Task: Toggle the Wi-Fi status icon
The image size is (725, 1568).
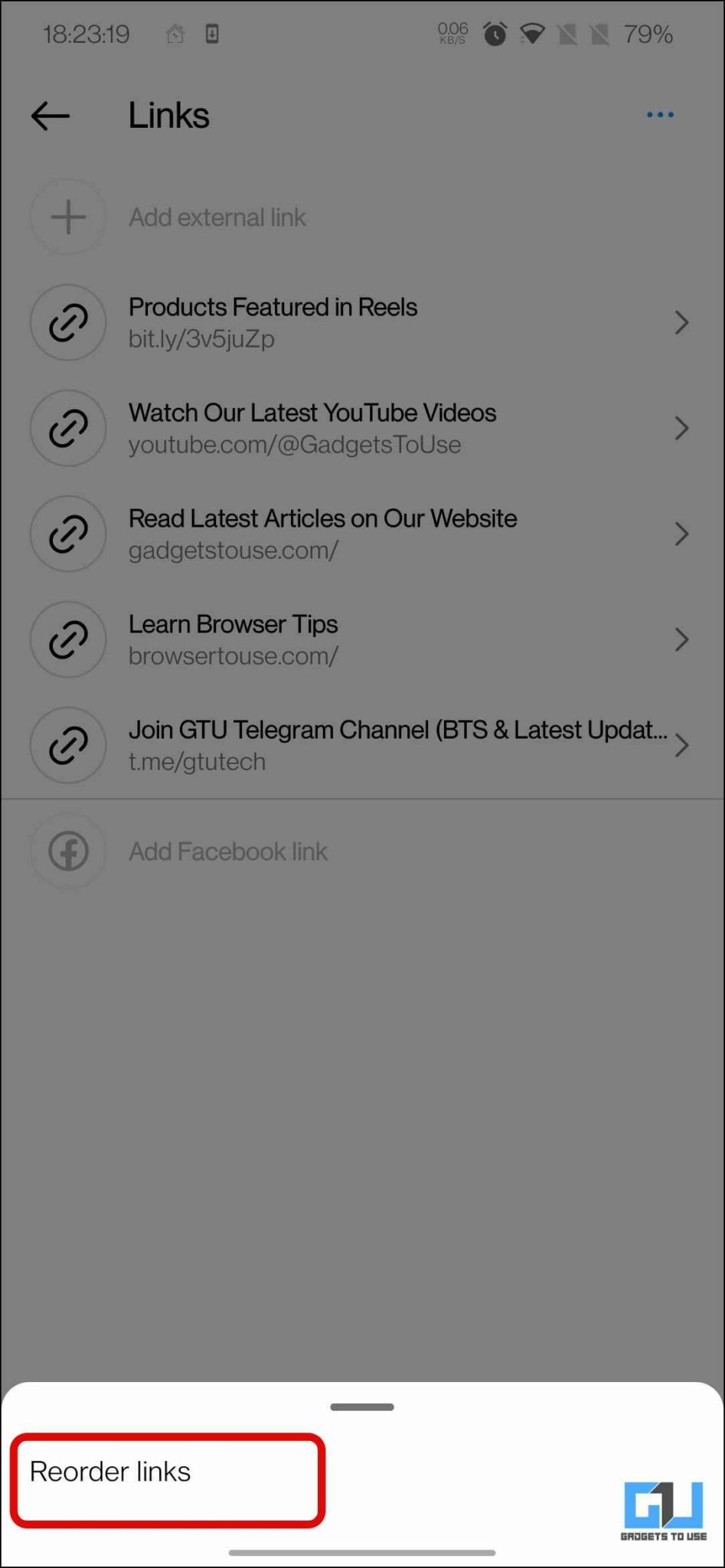Action: click(531, 34)
